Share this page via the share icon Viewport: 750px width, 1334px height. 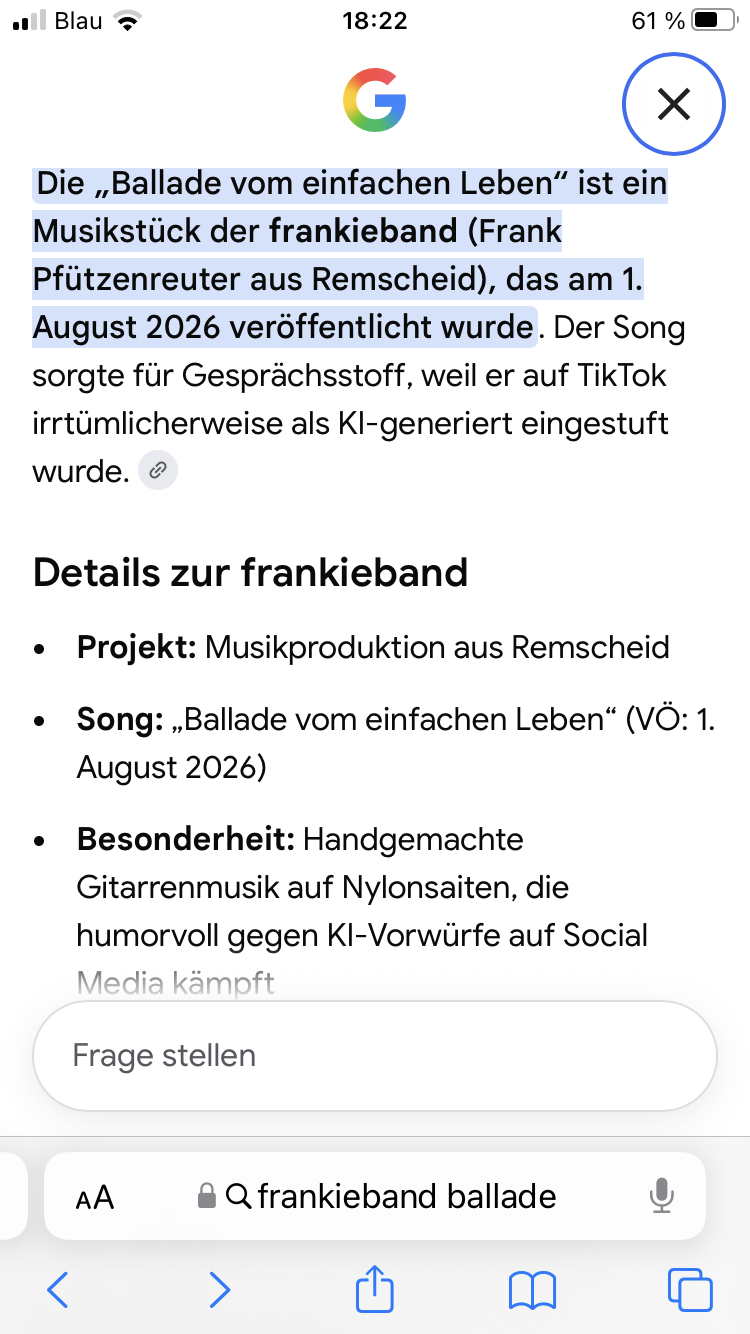pos(375,1288)
